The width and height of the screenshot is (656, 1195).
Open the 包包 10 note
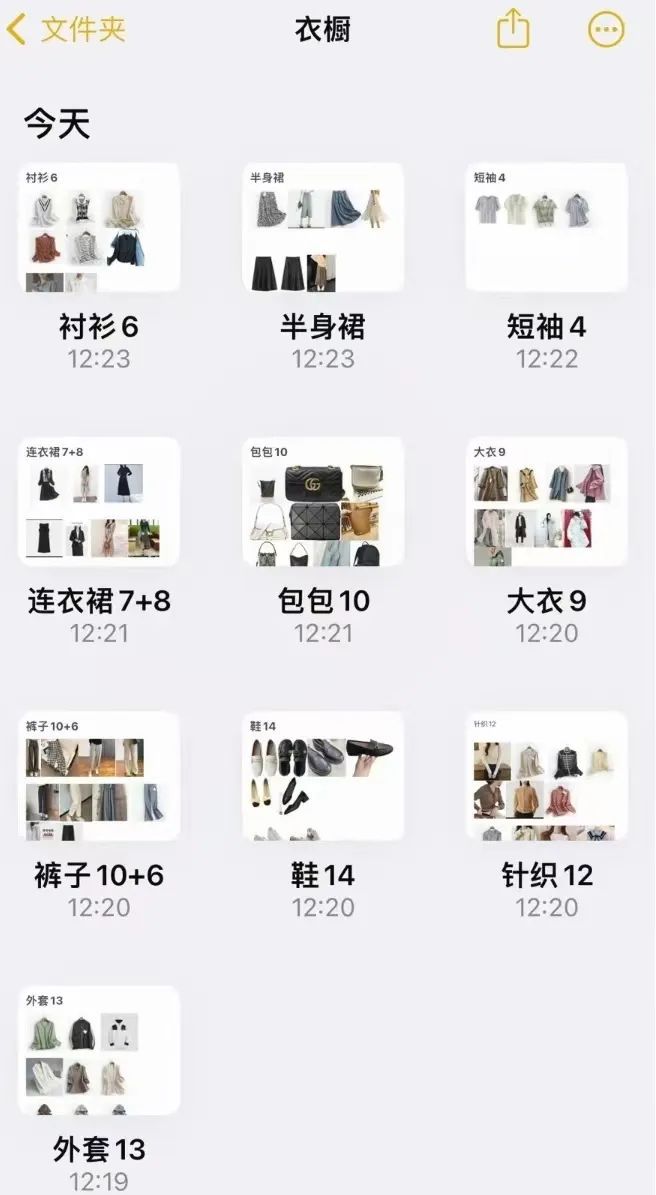323,502
